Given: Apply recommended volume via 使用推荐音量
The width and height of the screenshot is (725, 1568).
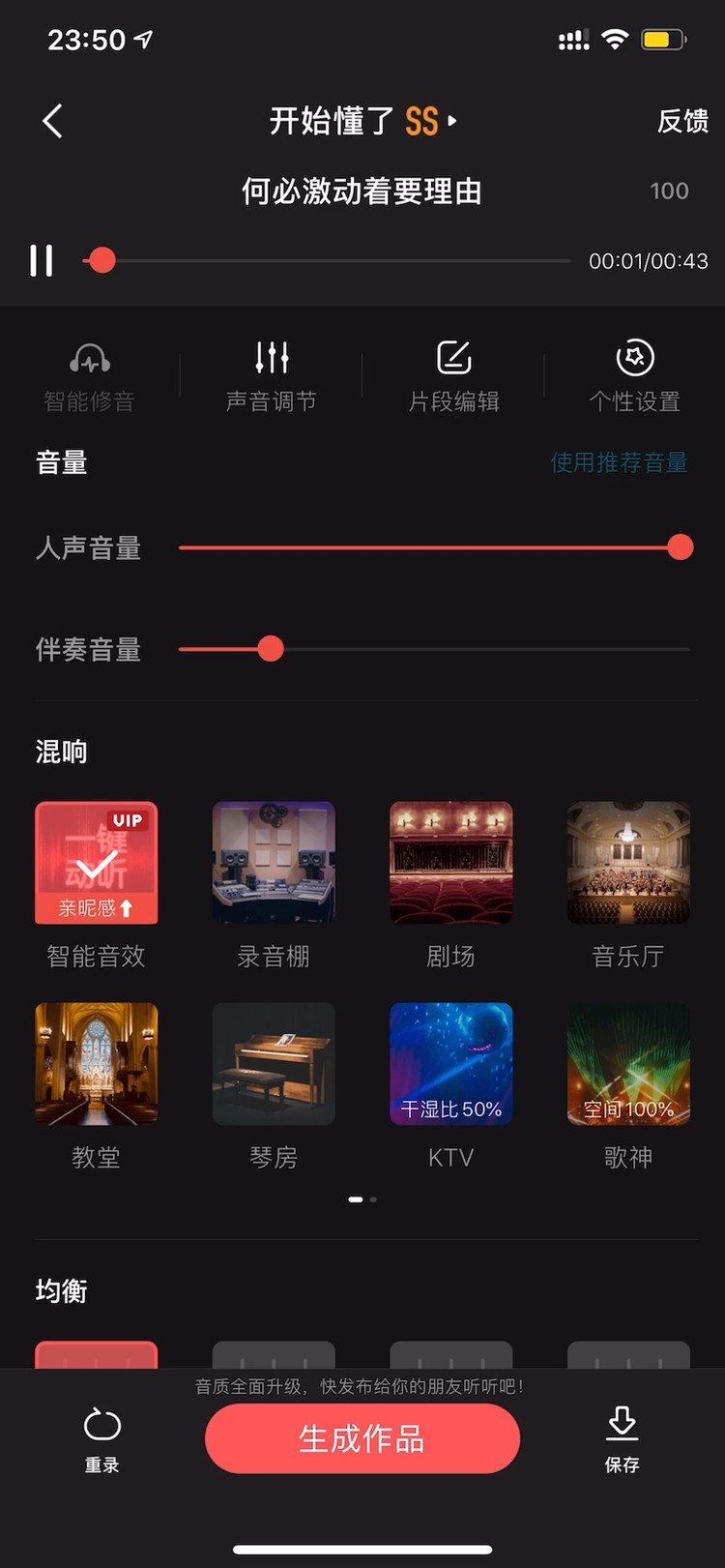Looking at the screenshot, I should click(x=618, y=463).
